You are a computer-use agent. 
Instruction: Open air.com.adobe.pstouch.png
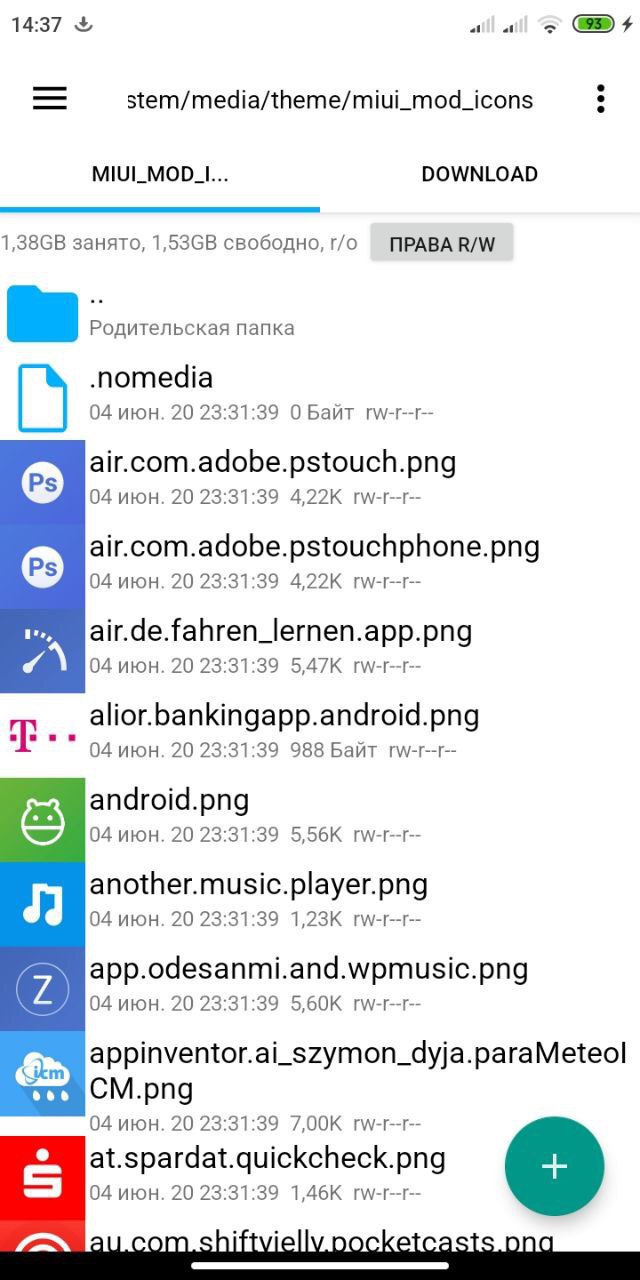tap(320, 481)
